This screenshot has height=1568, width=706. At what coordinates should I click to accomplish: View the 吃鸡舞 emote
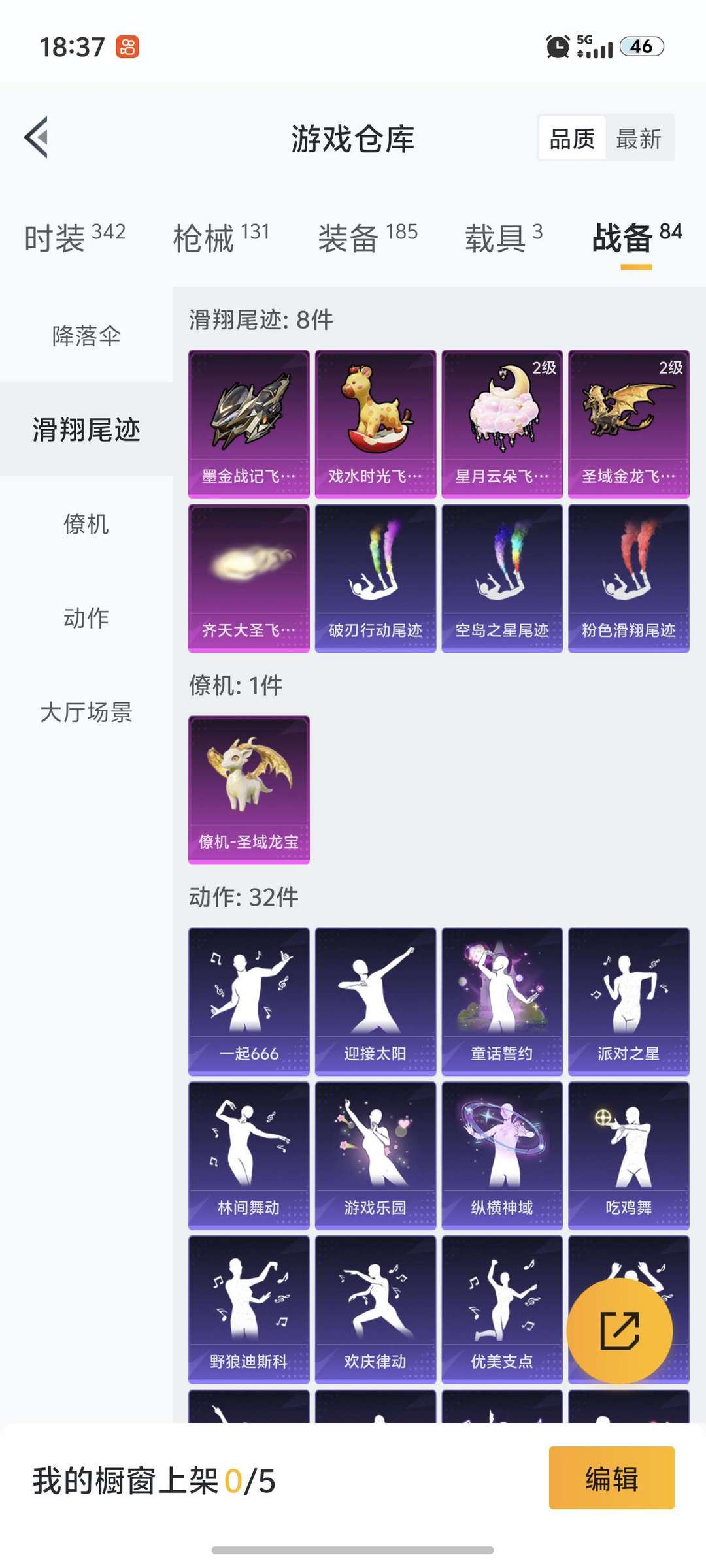(629, 1156)
